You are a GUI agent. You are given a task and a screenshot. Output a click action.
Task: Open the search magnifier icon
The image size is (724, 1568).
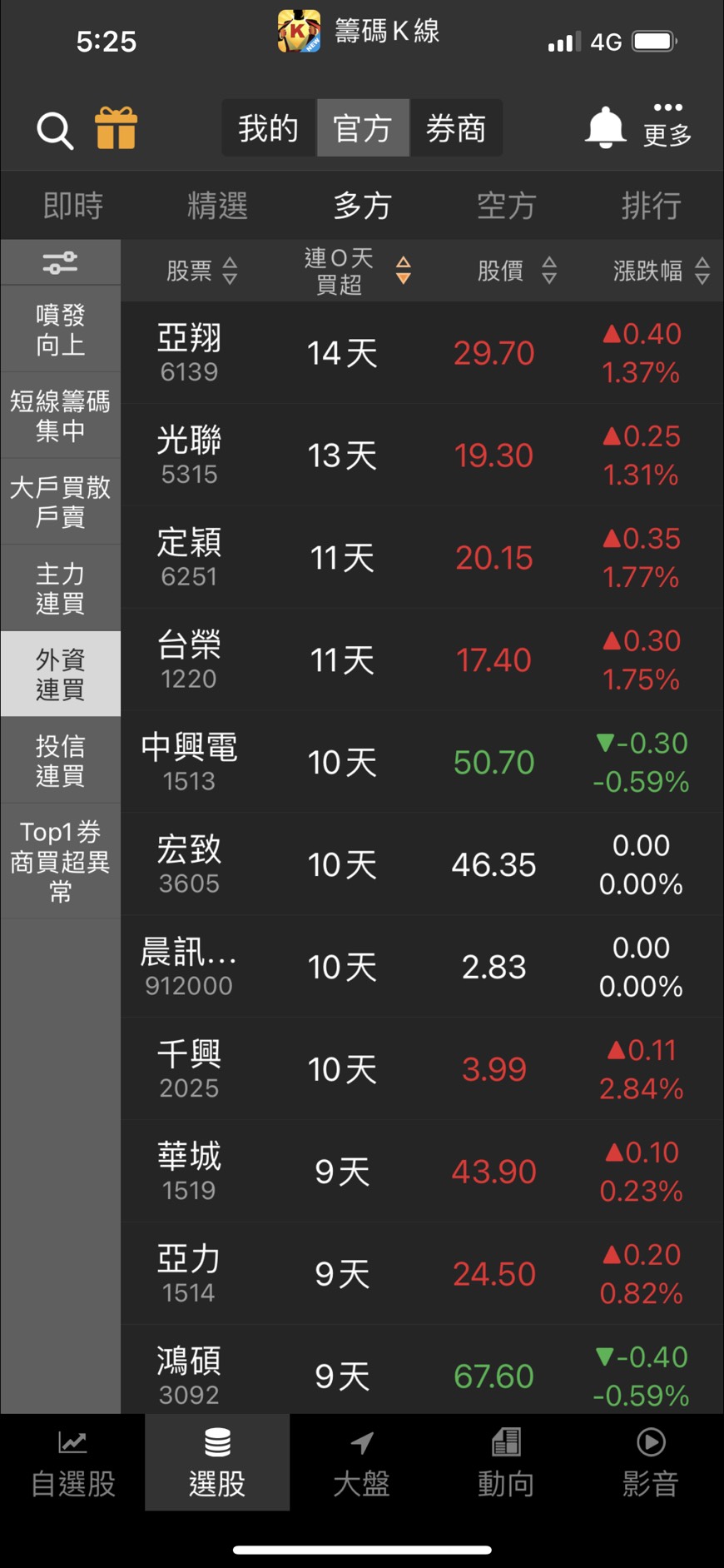(55, 131)
